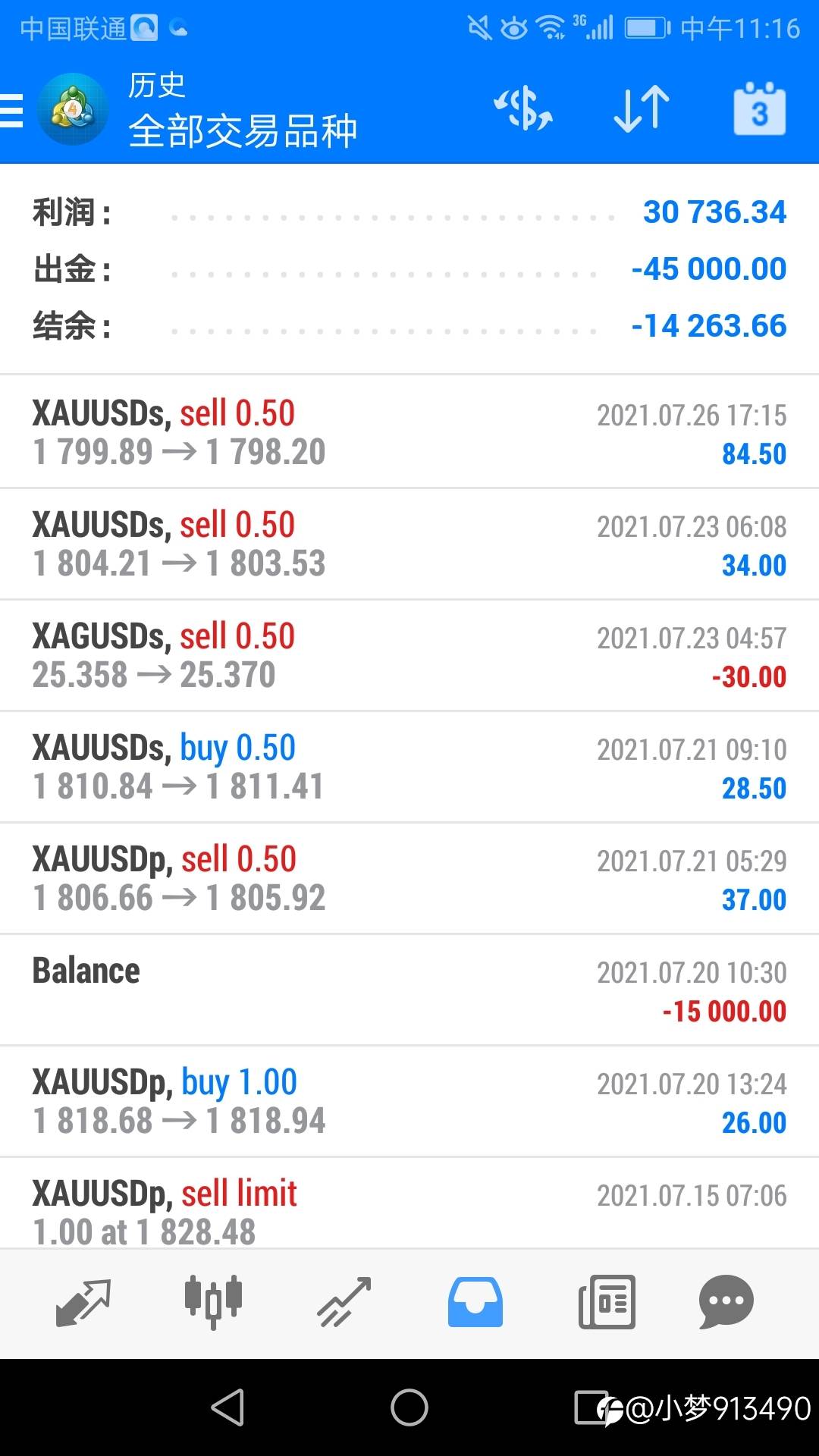
Task: Switch to the Quotes tab
Action: coord(83,1303)
